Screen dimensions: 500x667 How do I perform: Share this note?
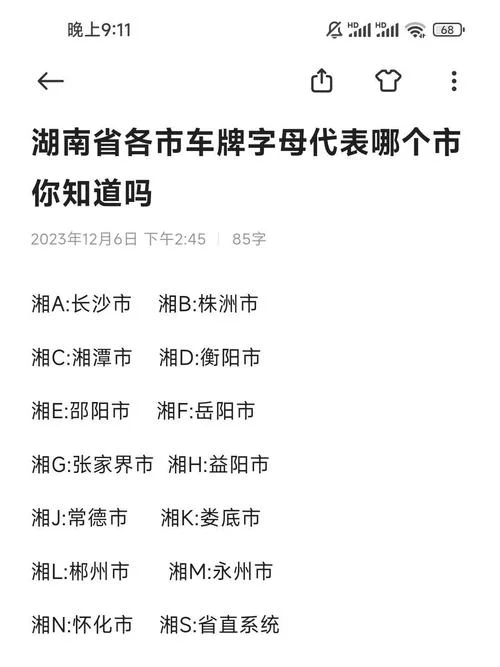click(322, 81)
